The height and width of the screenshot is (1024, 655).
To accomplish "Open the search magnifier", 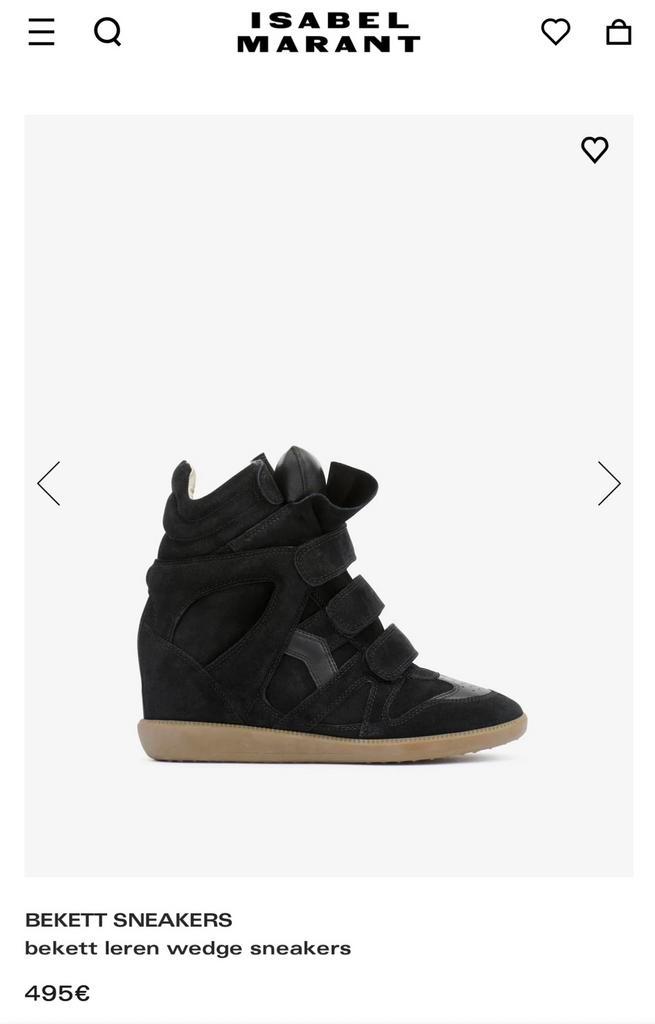I will tap(107, 32).
